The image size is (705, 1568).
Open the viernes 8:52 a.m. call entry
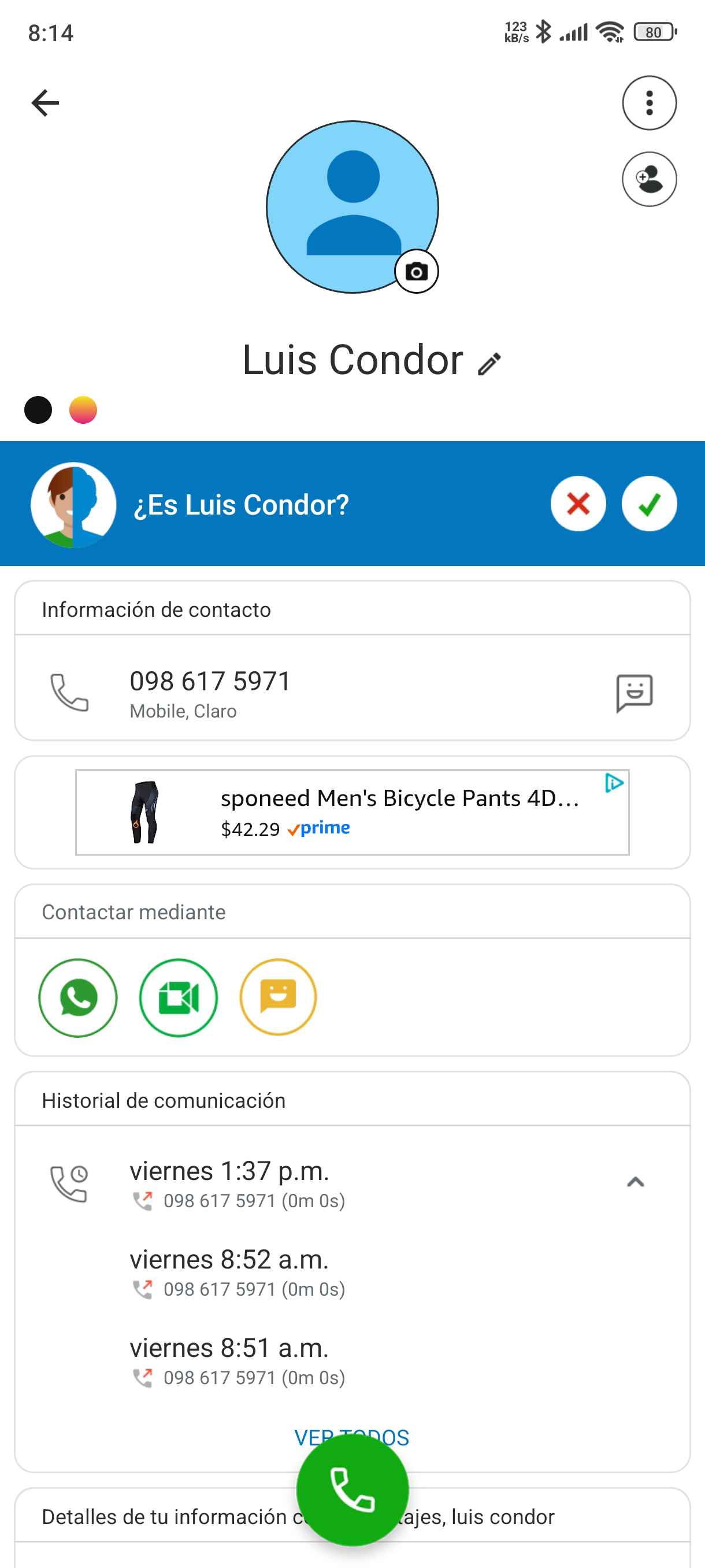pos(238,1272)
